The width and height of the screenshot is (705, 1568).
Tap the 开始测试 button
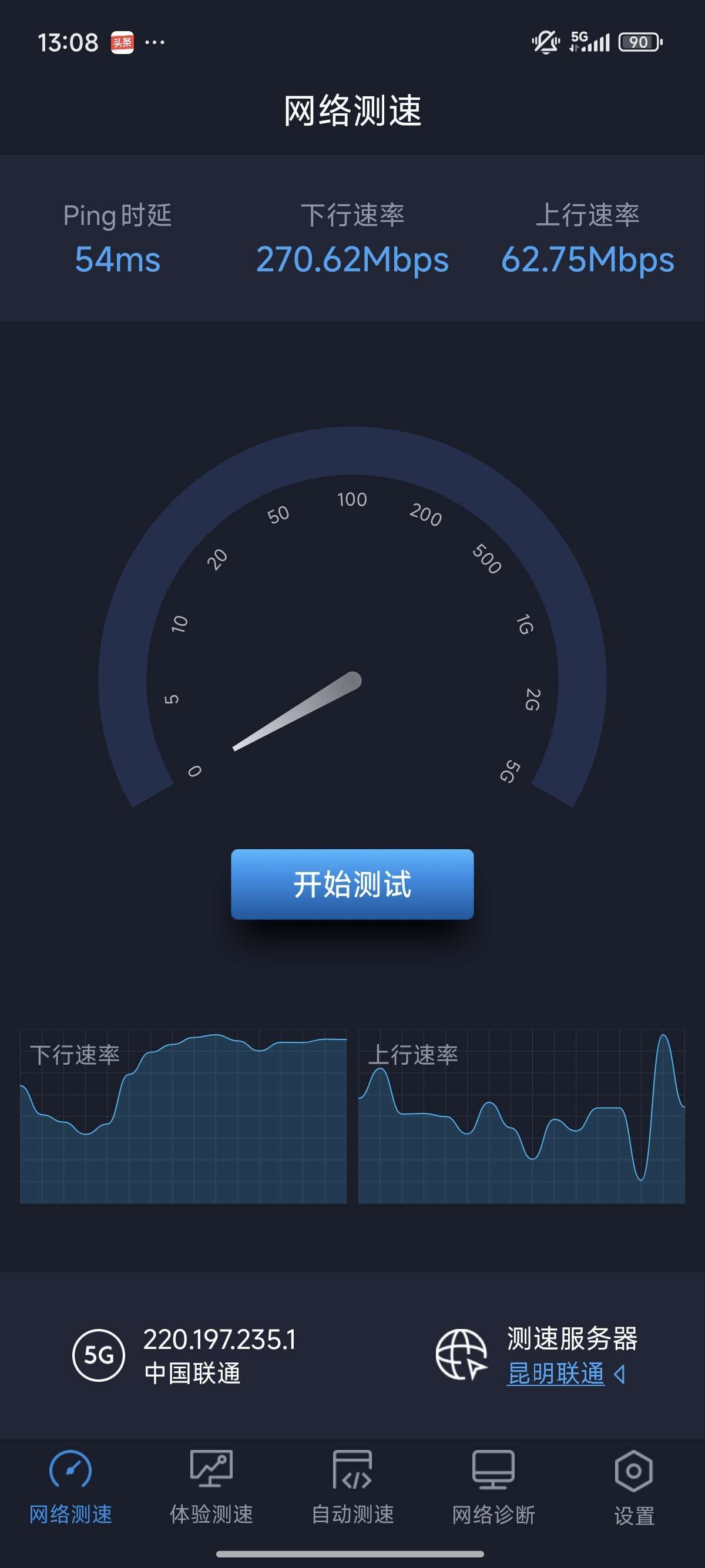[x=352, y=883]
